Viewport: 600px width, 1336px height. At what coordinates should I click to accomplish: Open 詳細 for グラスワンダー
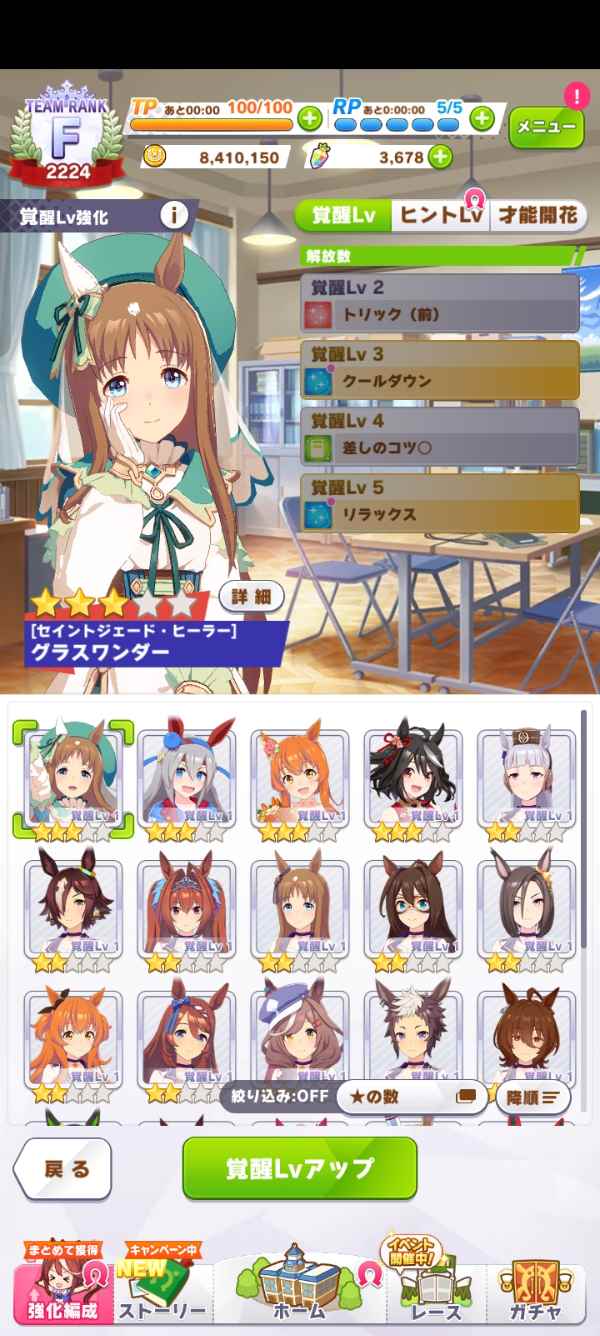(x=251, y=596)
